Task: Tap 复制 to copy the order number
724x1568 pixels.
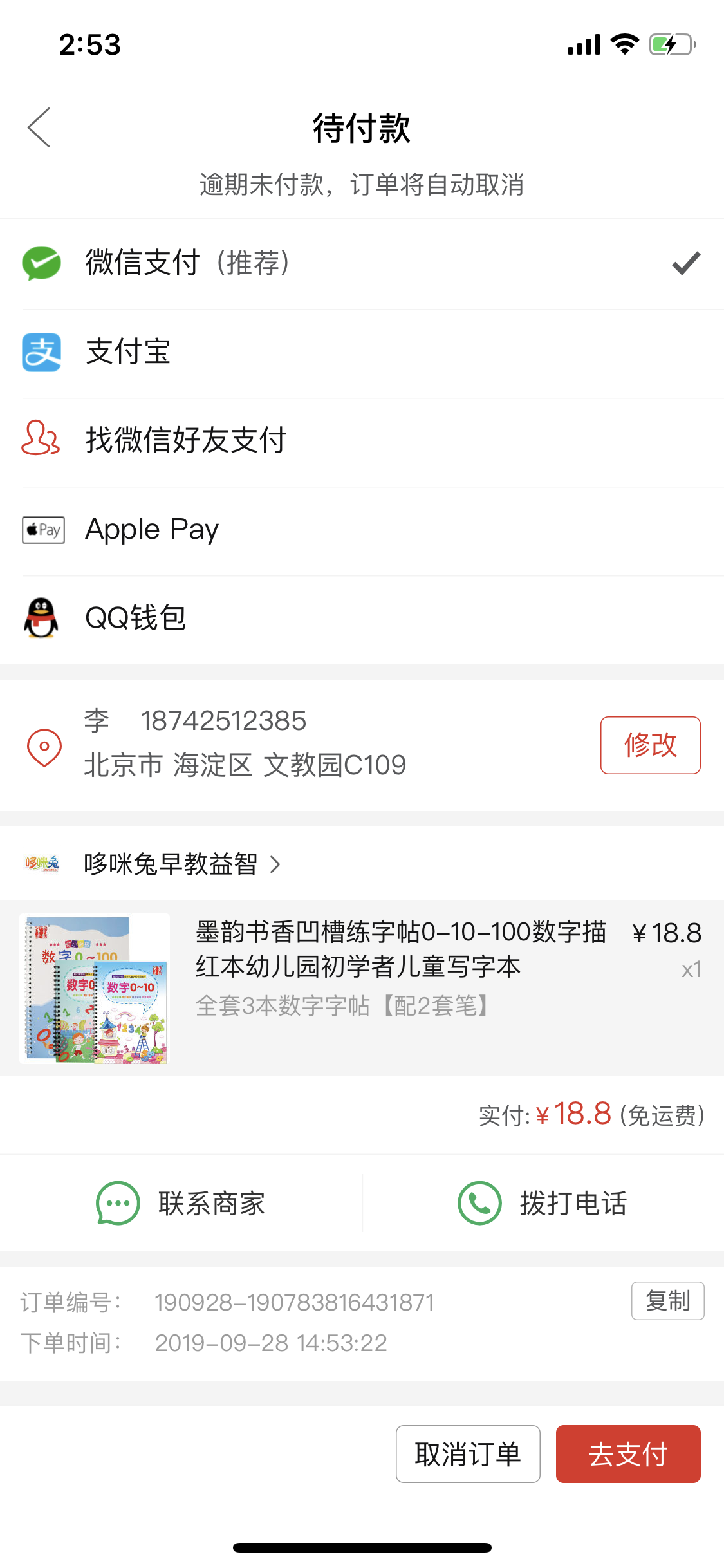Action: [668, 1301]
